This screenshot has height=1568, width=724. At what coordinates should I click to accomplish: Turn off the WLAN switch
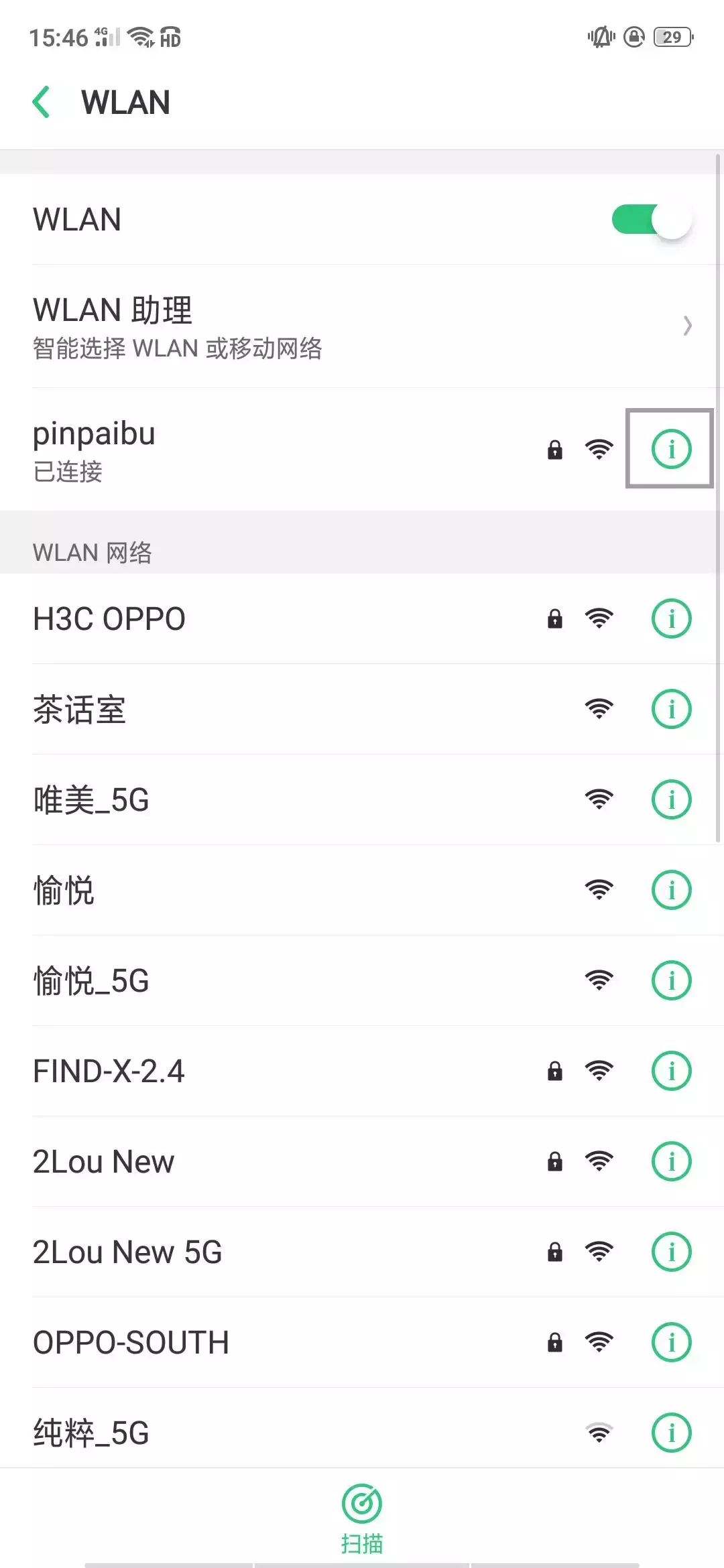(652, 220)
